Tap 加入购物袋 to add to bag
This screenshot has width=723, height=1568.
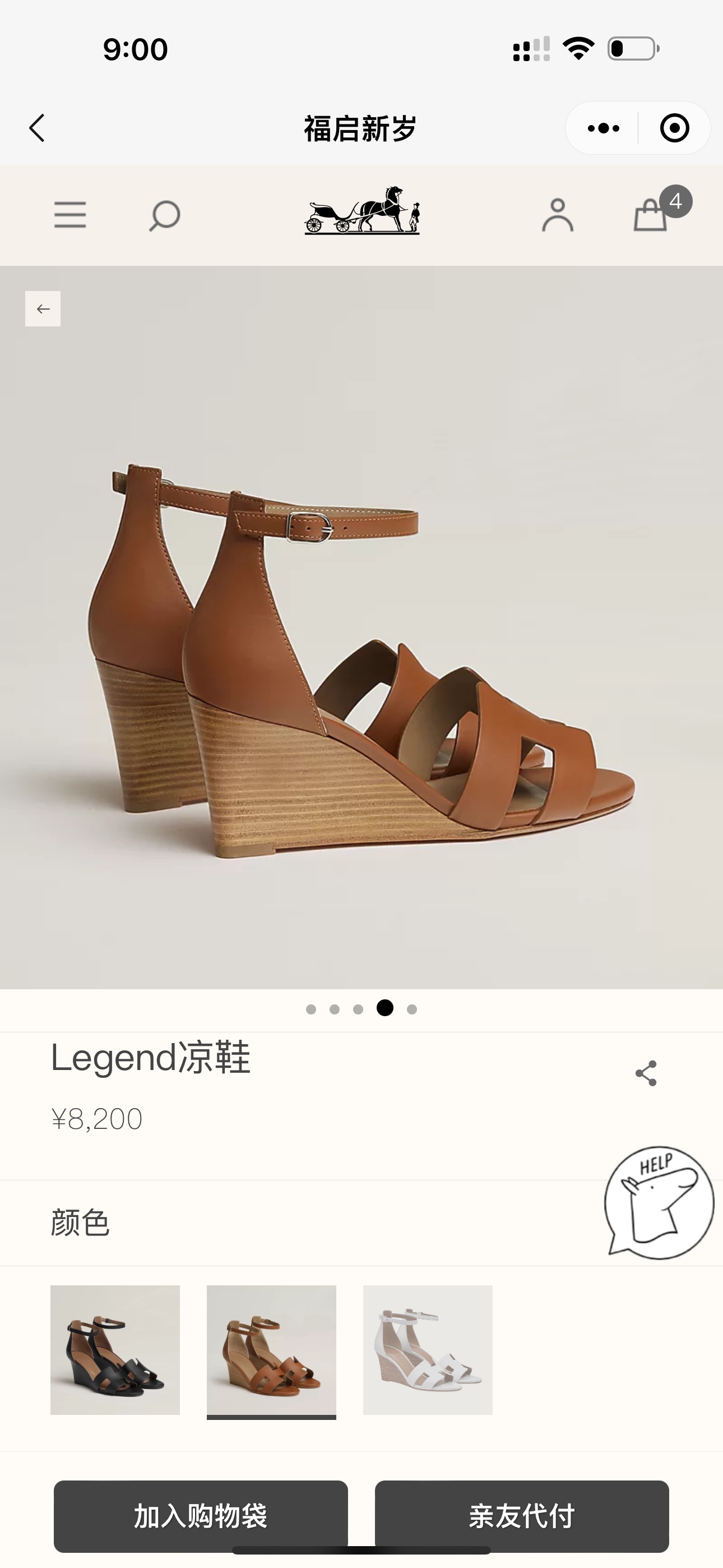pyautogui.click(x=201, y=1516)
